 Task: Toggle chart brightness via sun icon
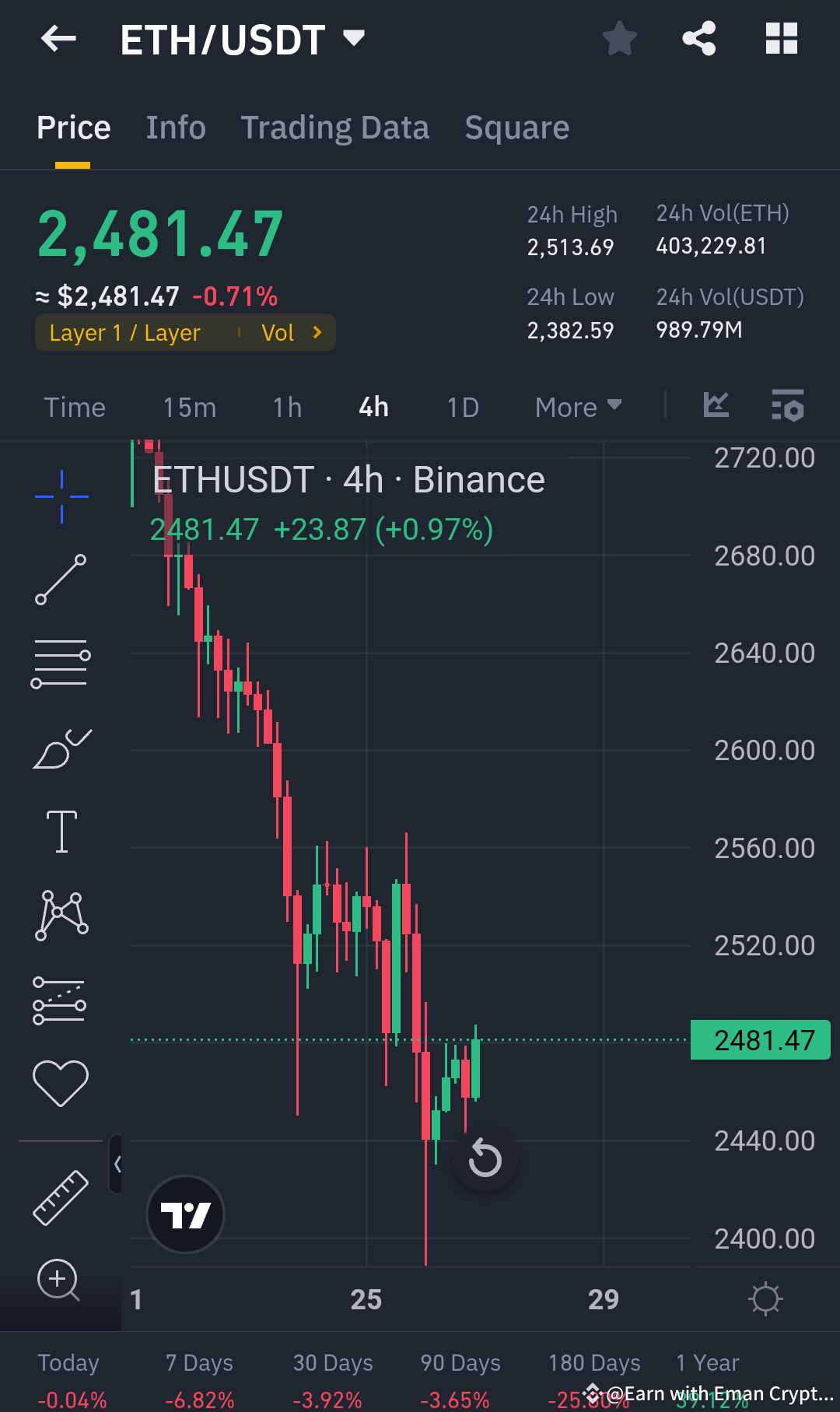pos(766,1298)
